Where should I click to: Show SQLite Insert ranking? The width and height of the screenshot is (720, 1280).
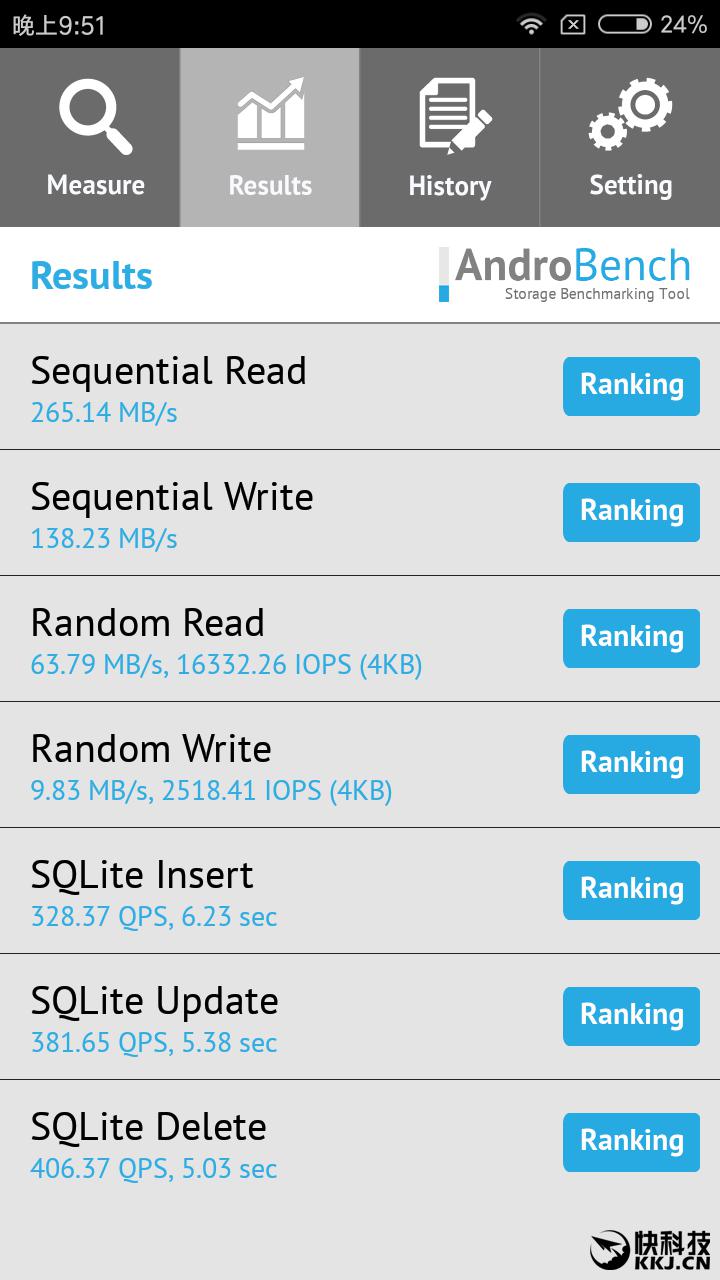[631, 890]
